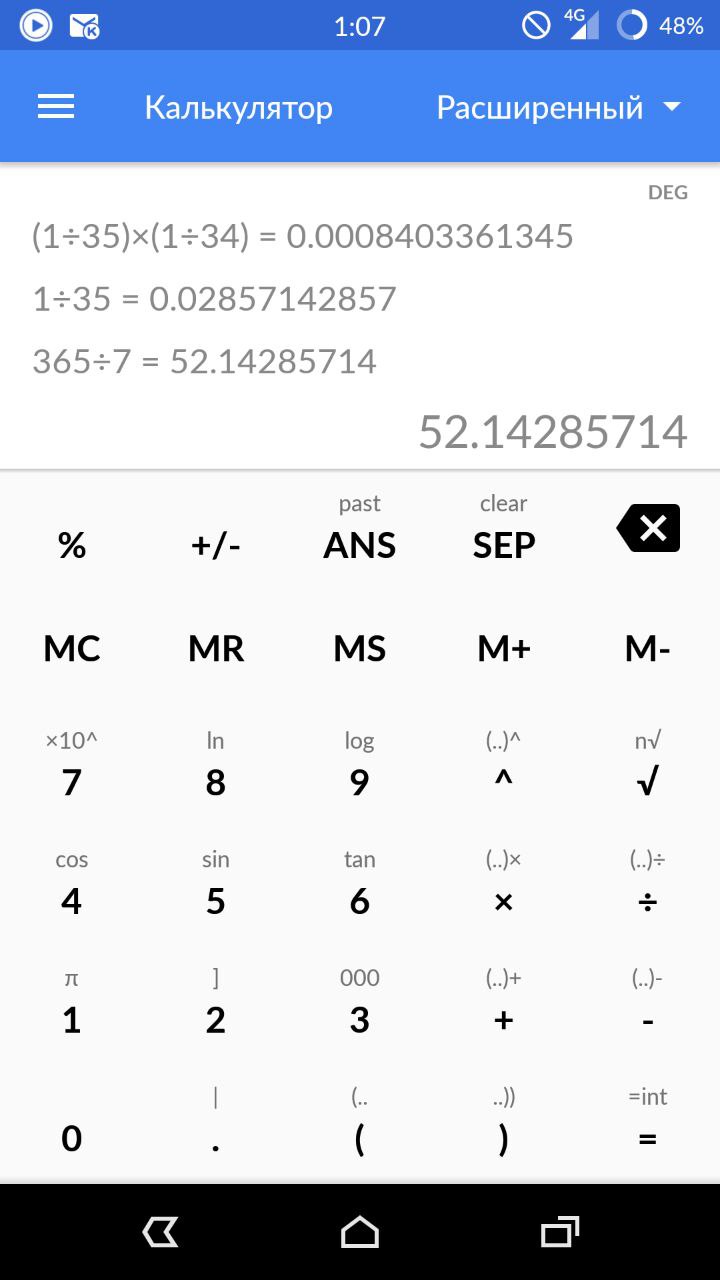The image size is (720, 1280).
Task: Clear memory with MC
Action: pyautogui.click(x=72, y=649)
